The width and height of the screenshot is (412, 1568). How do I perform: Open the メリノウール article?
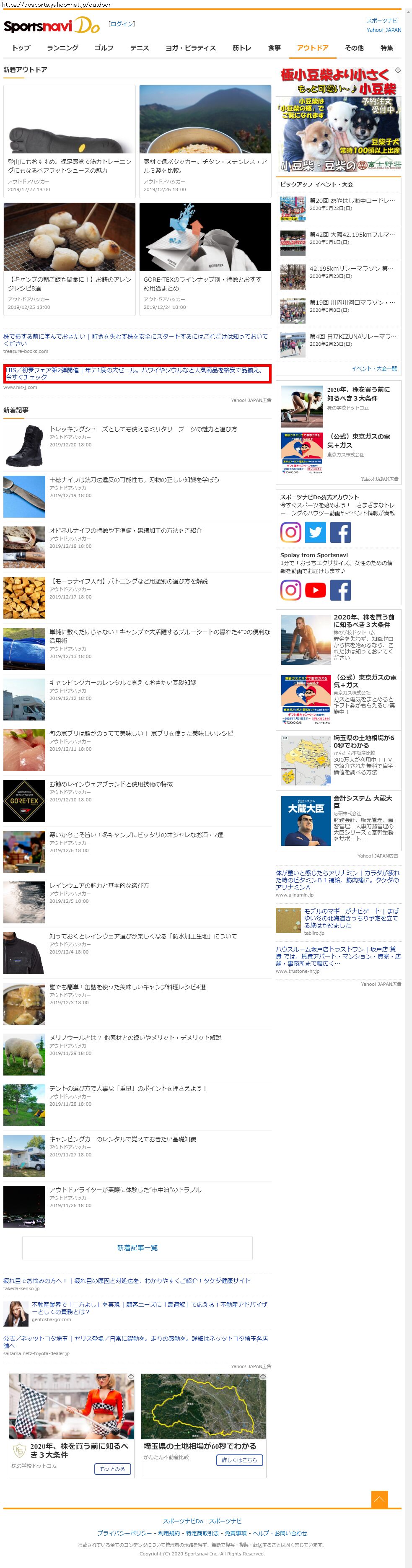135,1037
